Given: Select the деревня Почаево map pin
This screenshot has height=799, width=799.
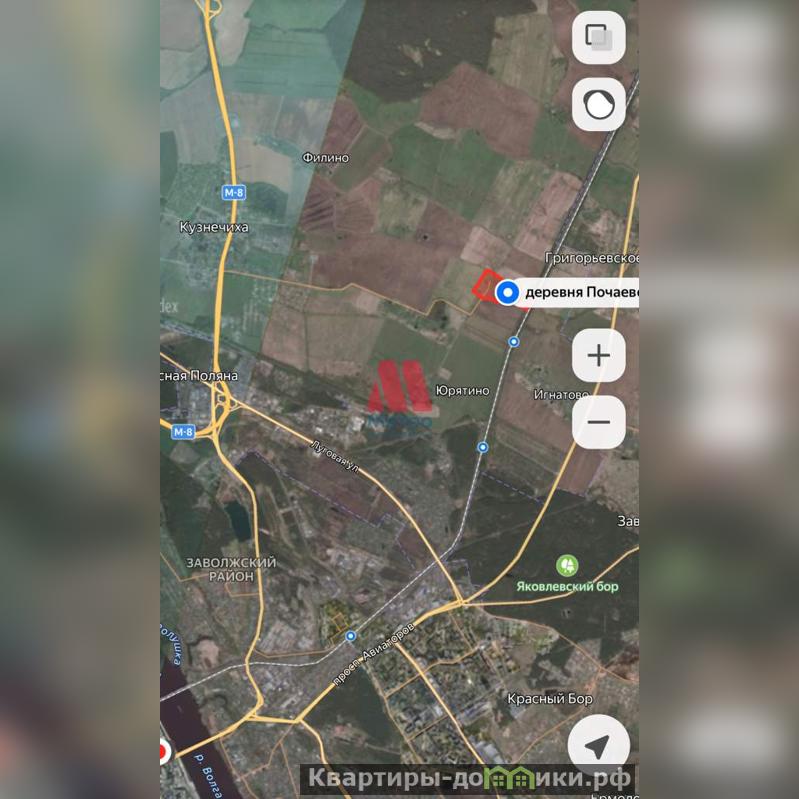Looking at the screenshot, I should [508, 293].
